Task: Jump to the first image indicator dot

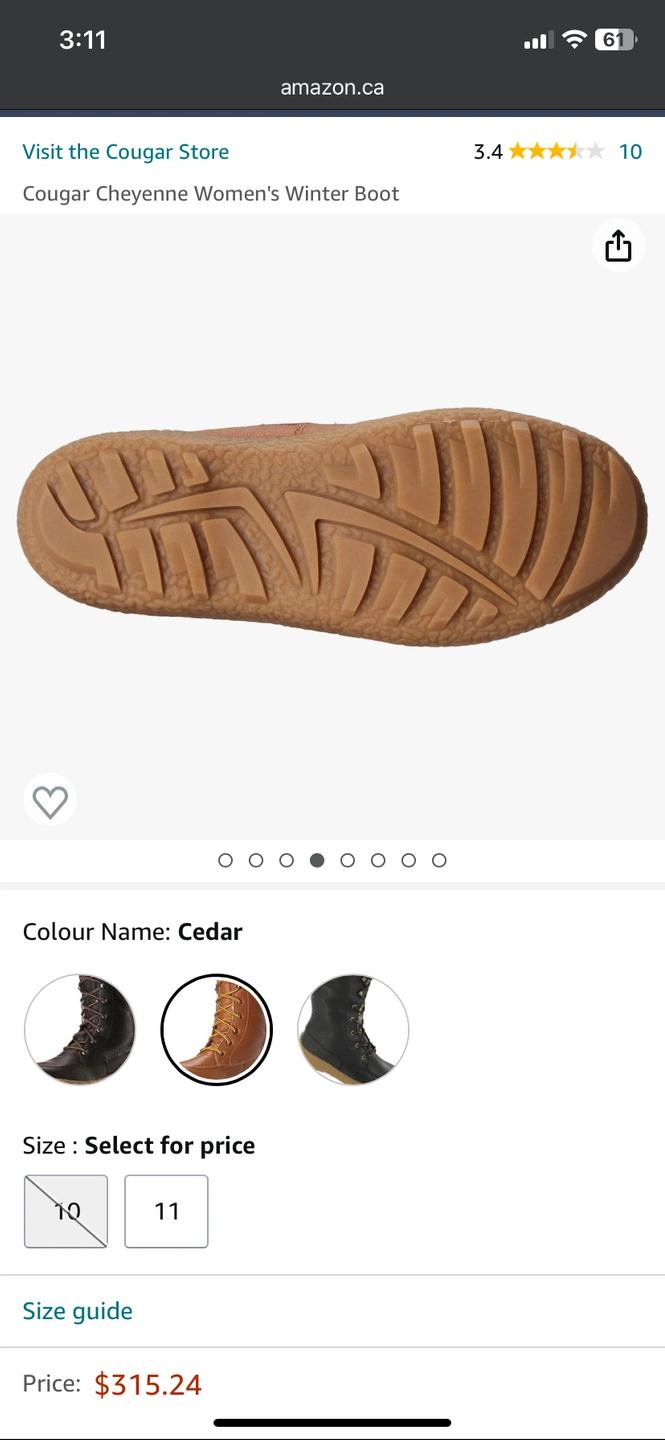Action: point(225,860)
